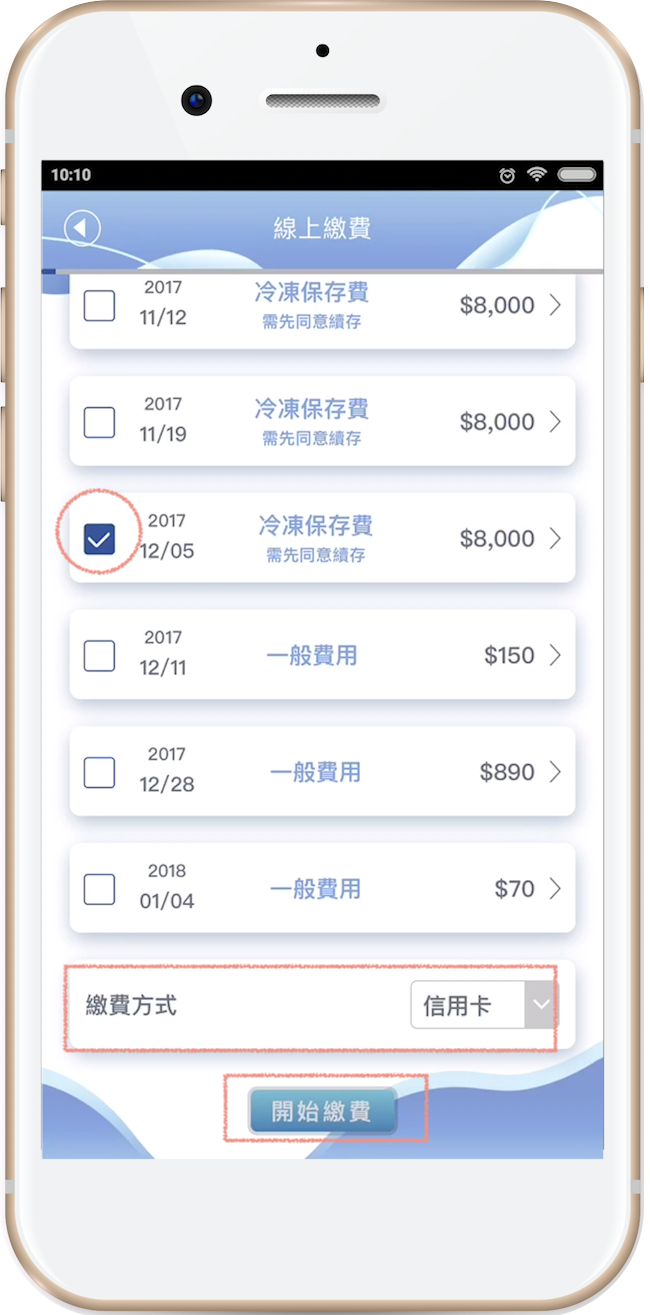Open details of the 11/12 $8,000 fee

[x=555, y=305]
